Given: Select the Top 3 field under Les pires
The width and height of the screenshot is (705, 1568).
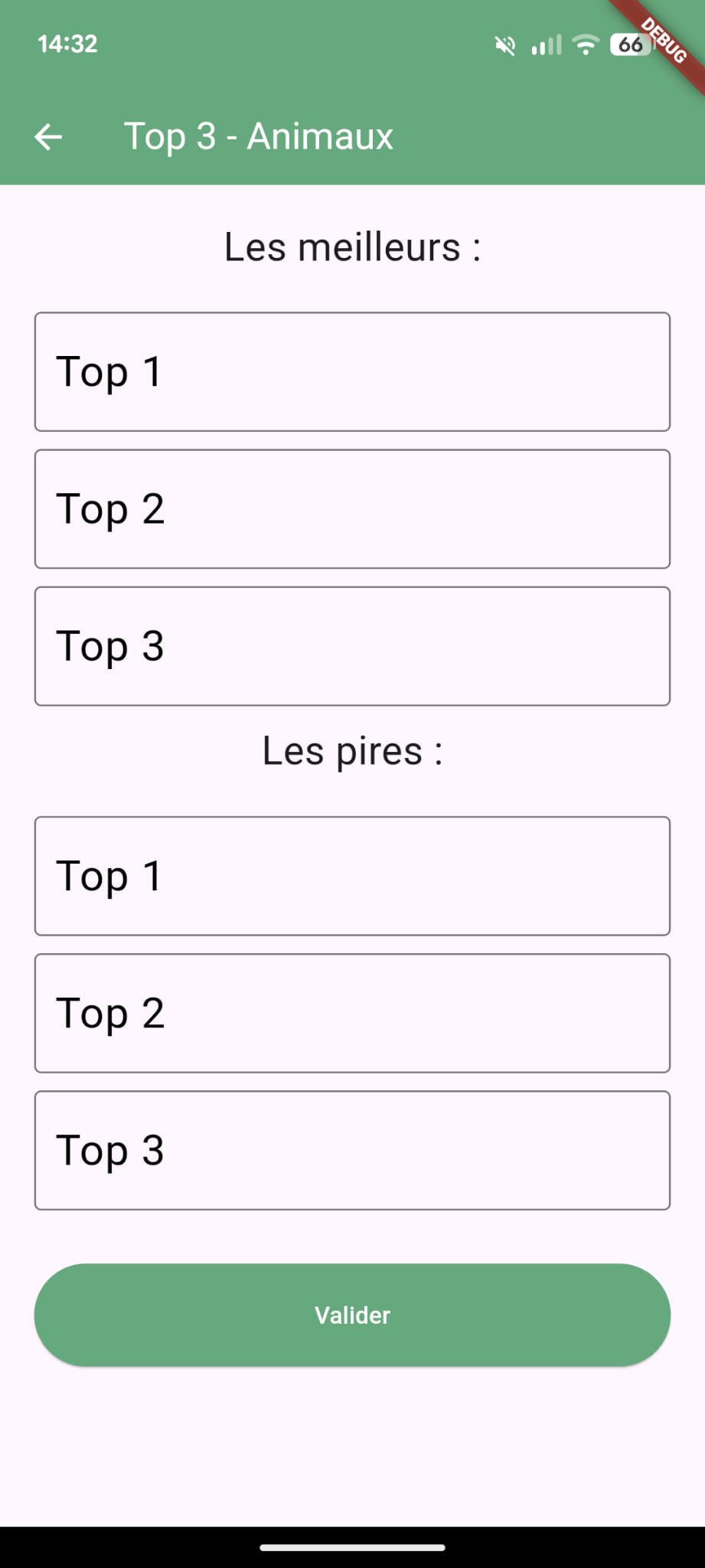Looking at the screenshot, I should tap(352, 1149).
